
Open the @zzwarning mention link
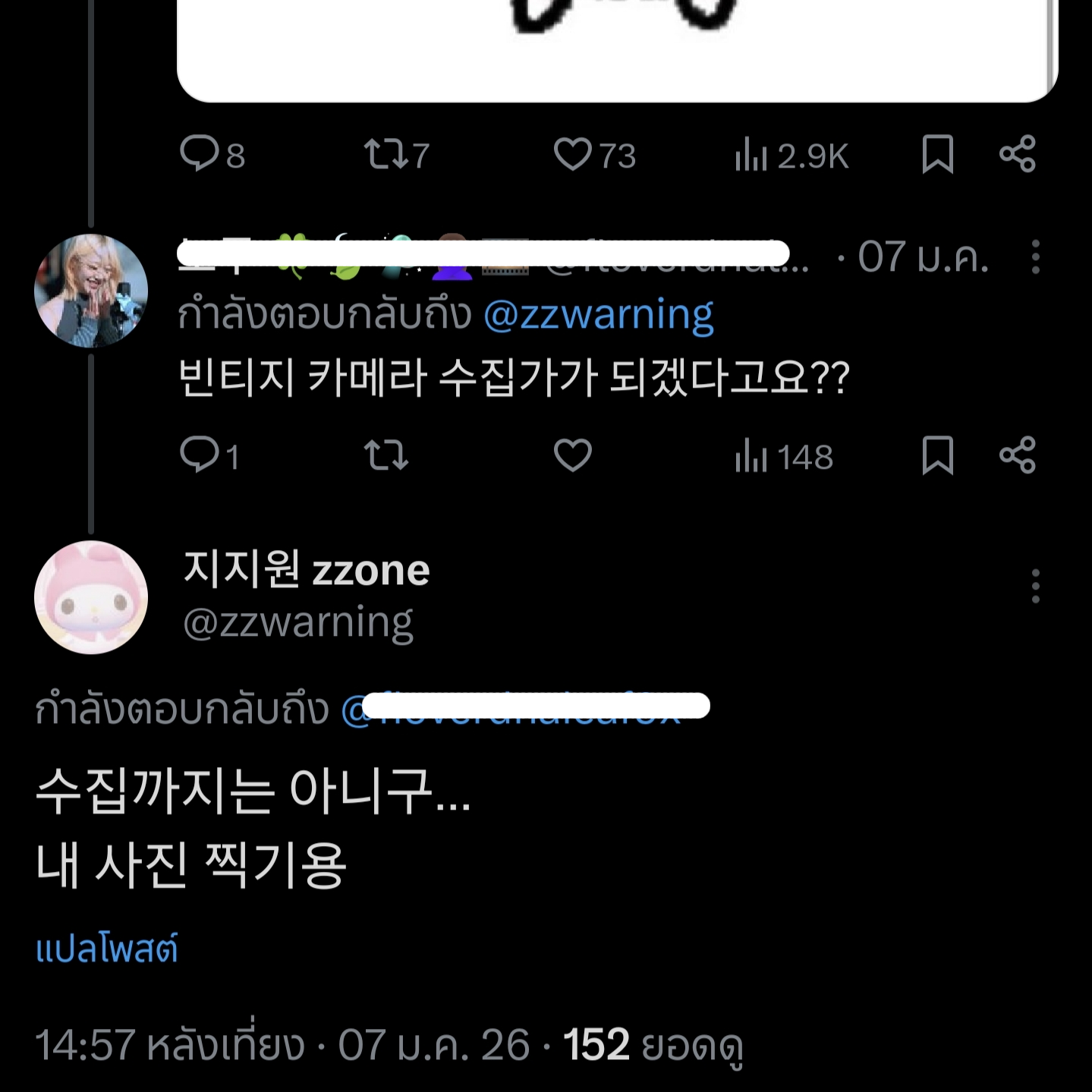598,314
